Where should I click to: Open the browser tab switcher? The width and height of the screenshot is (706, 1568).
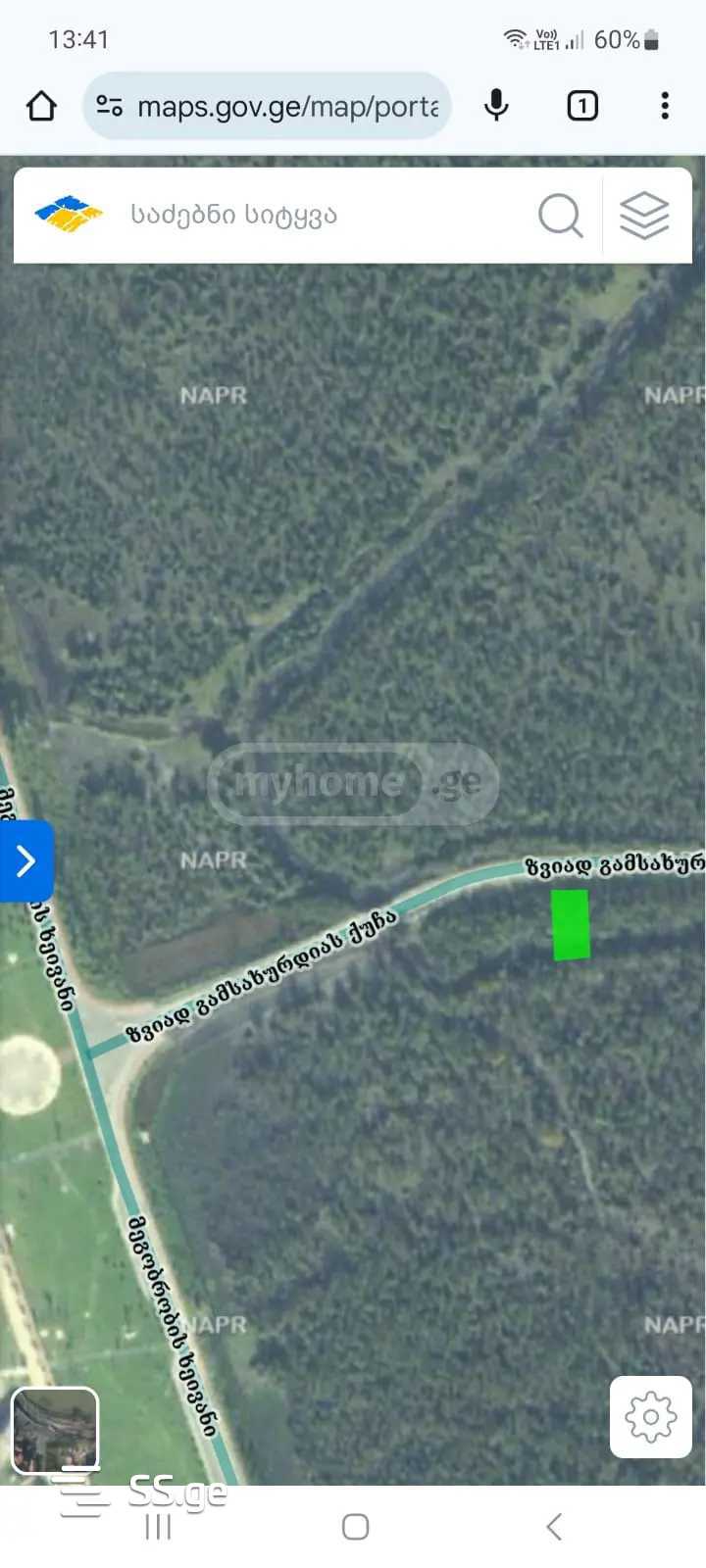click(x=582, y=106)
